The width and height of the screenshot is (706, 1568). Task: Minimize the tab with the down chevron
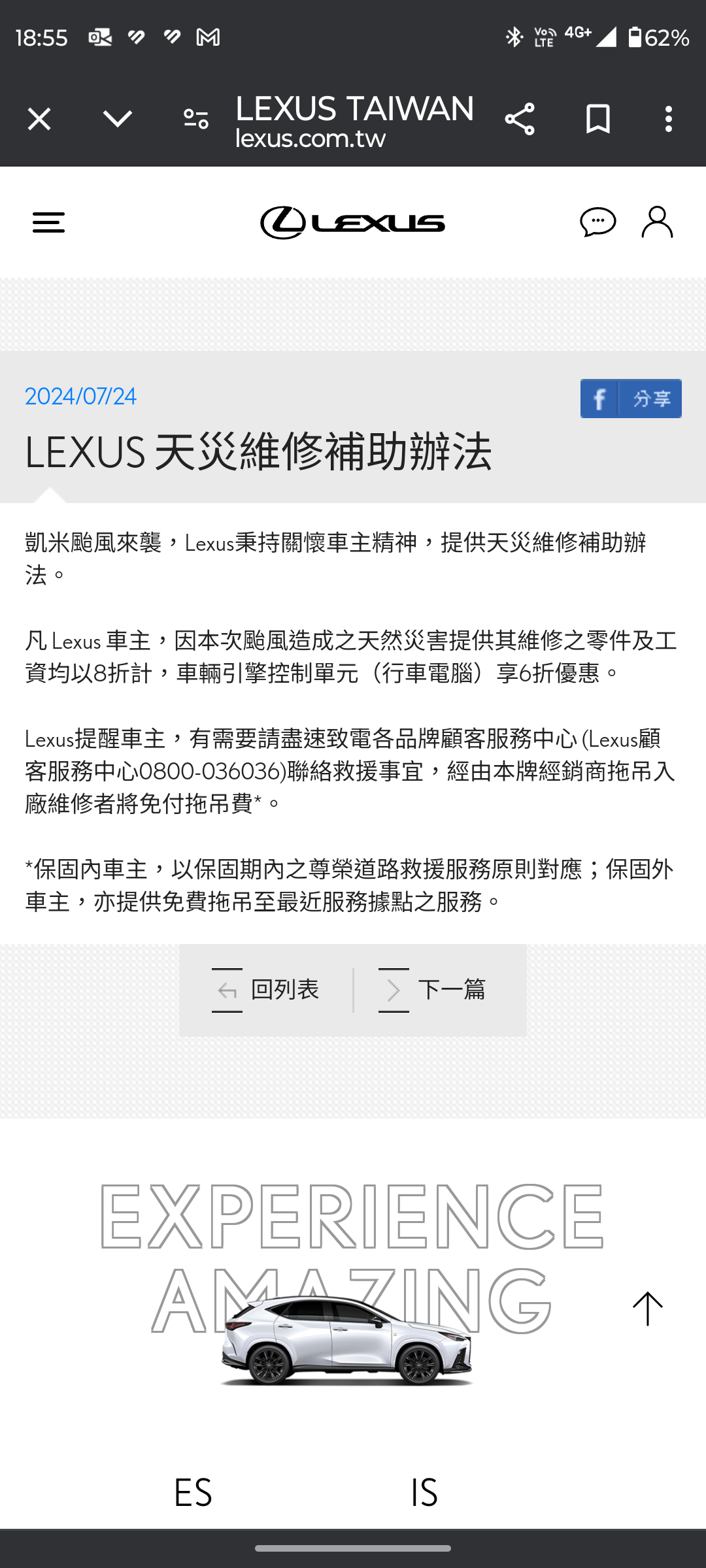pyautogui.click(x=118, y=120)
